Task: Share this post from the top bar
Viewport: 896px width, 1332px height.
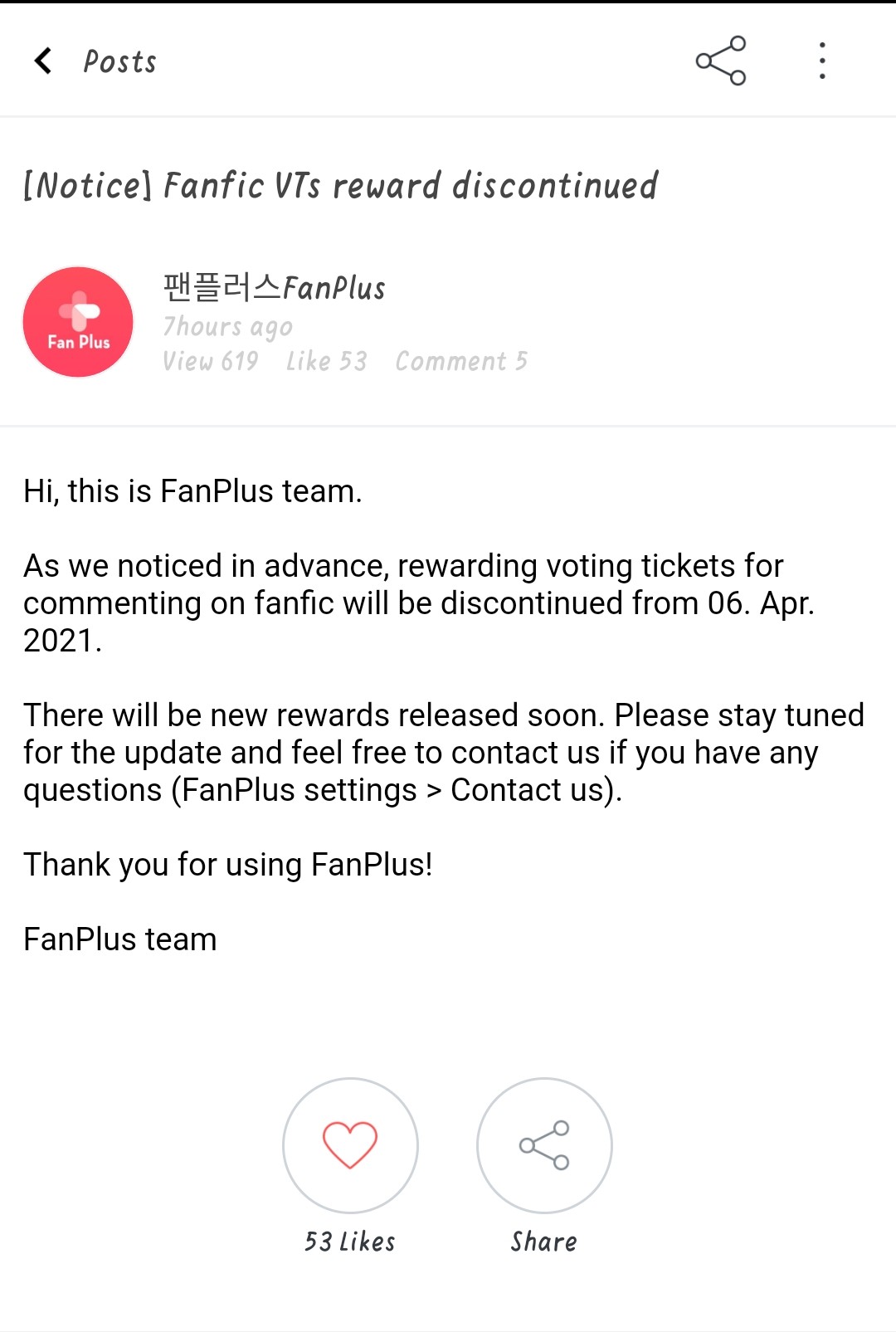Action: [x=720, y=61]
